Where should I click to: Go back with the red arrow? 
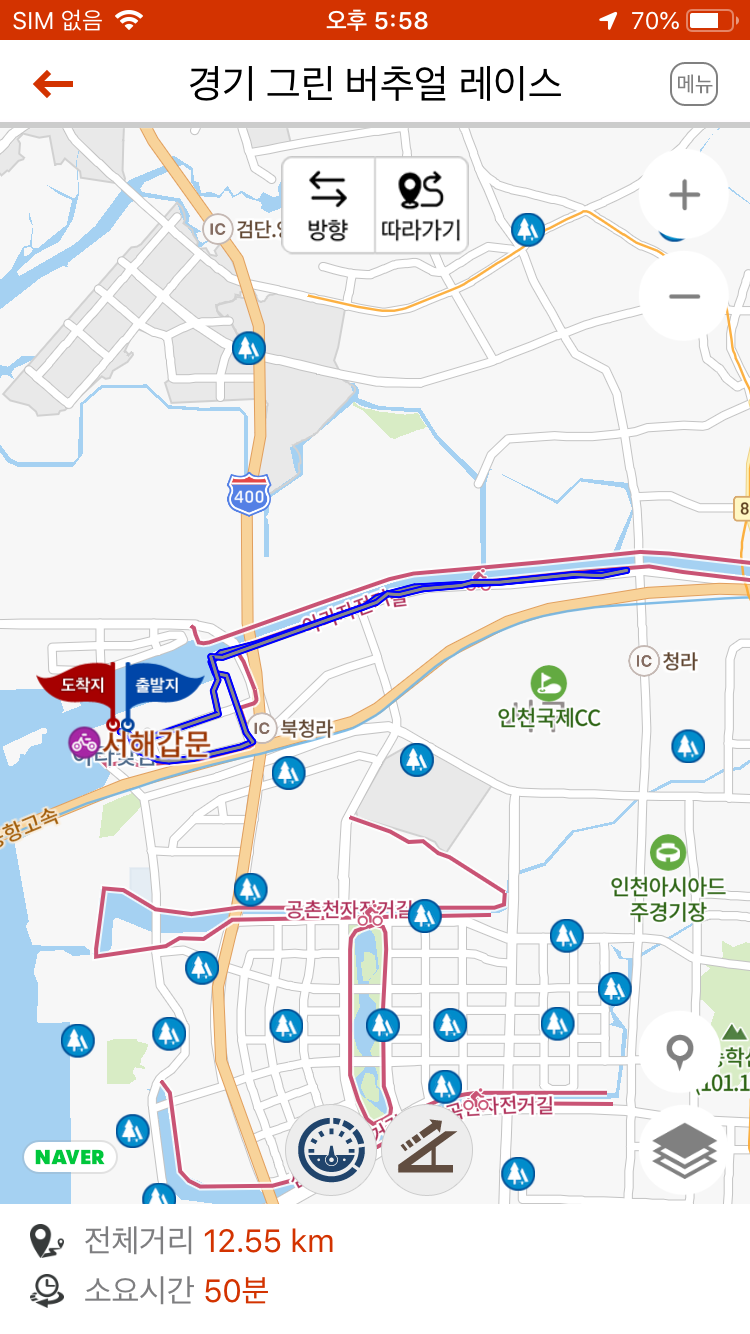(53, 84)
